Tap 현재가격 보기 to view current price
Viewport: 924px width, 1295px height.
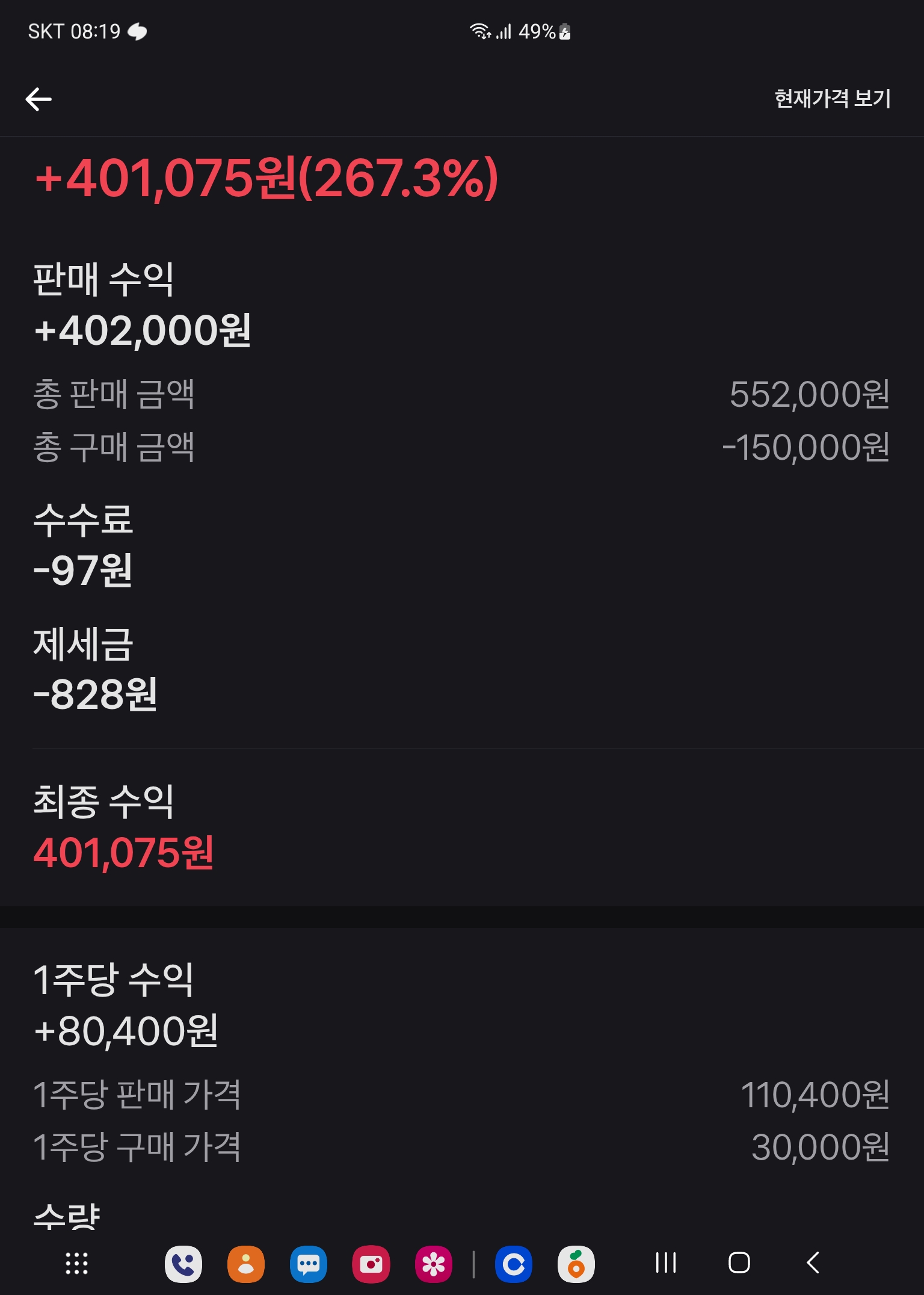[832, 99]
